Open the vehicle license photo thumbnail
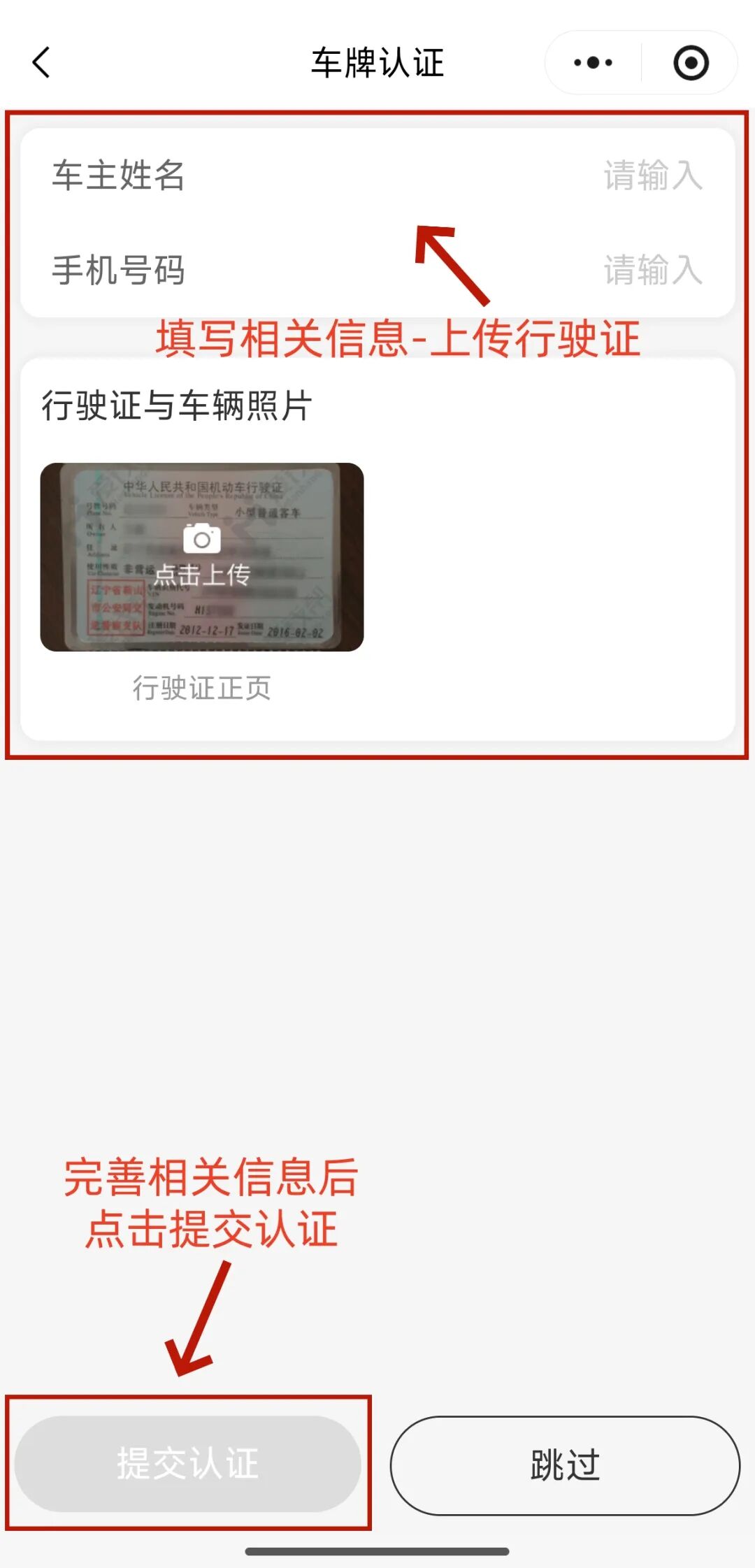The image size is (755, 1568). pos(202,558)
